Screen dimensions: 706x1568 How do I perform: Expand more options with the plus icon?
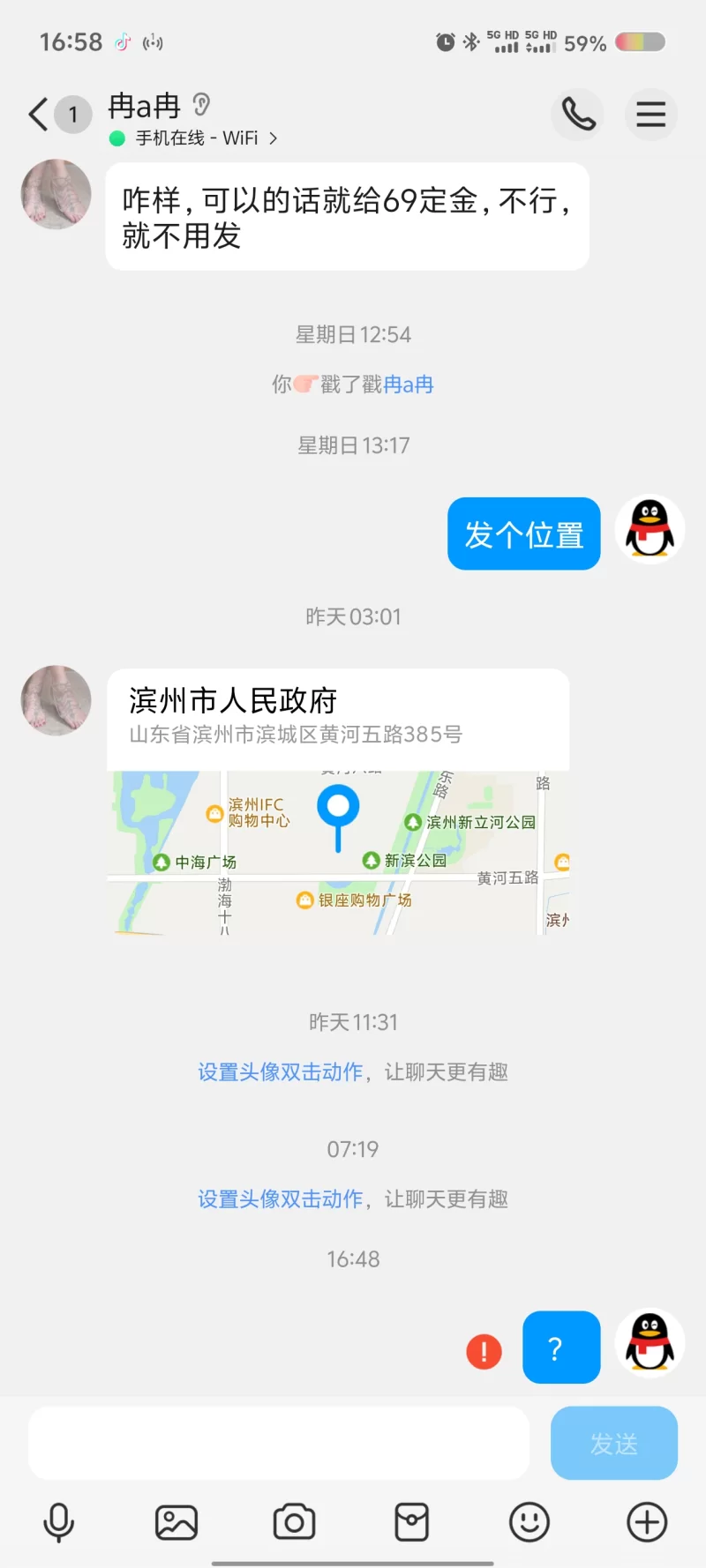click(x=646, y=1522)
